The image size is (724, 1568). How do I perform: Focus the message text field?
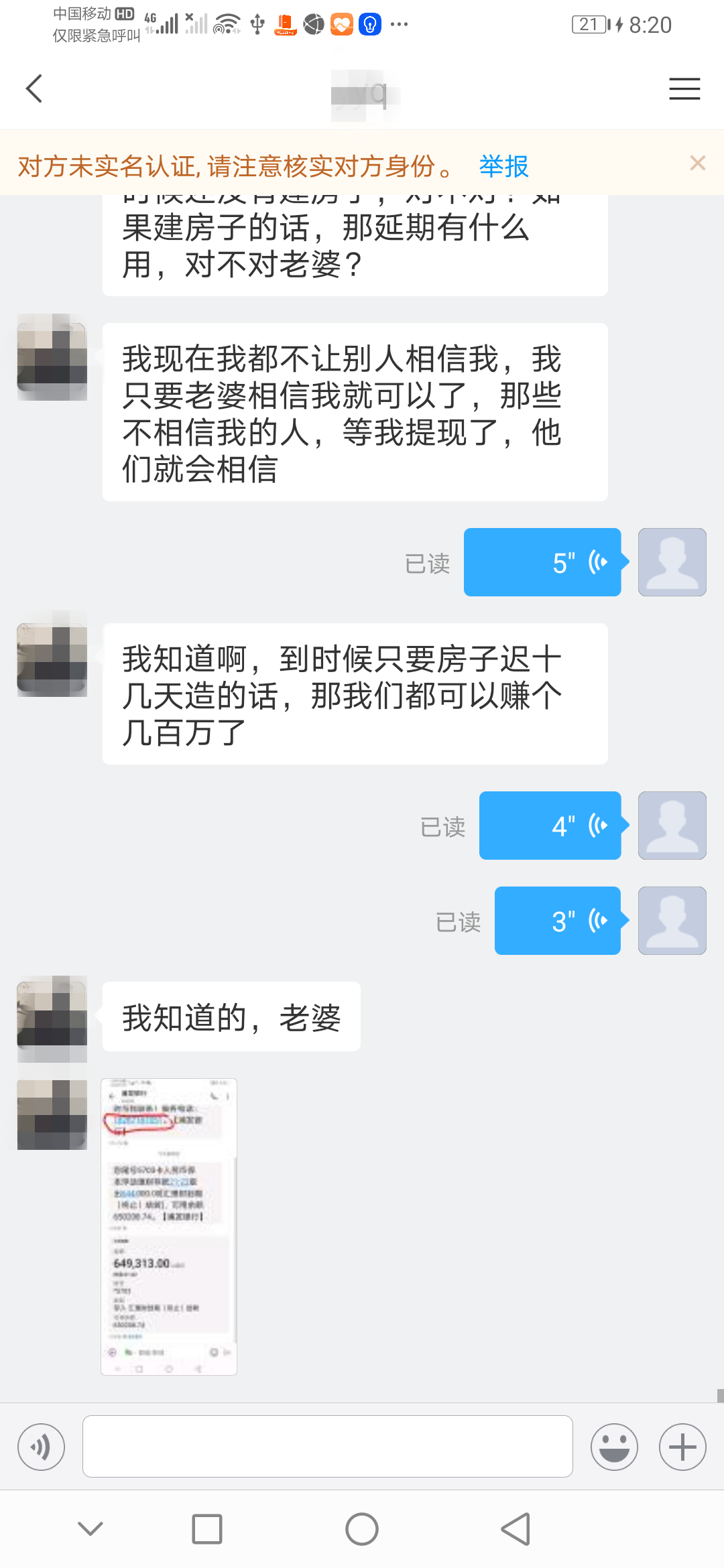pyautogui.click(x=328, y=1446)
